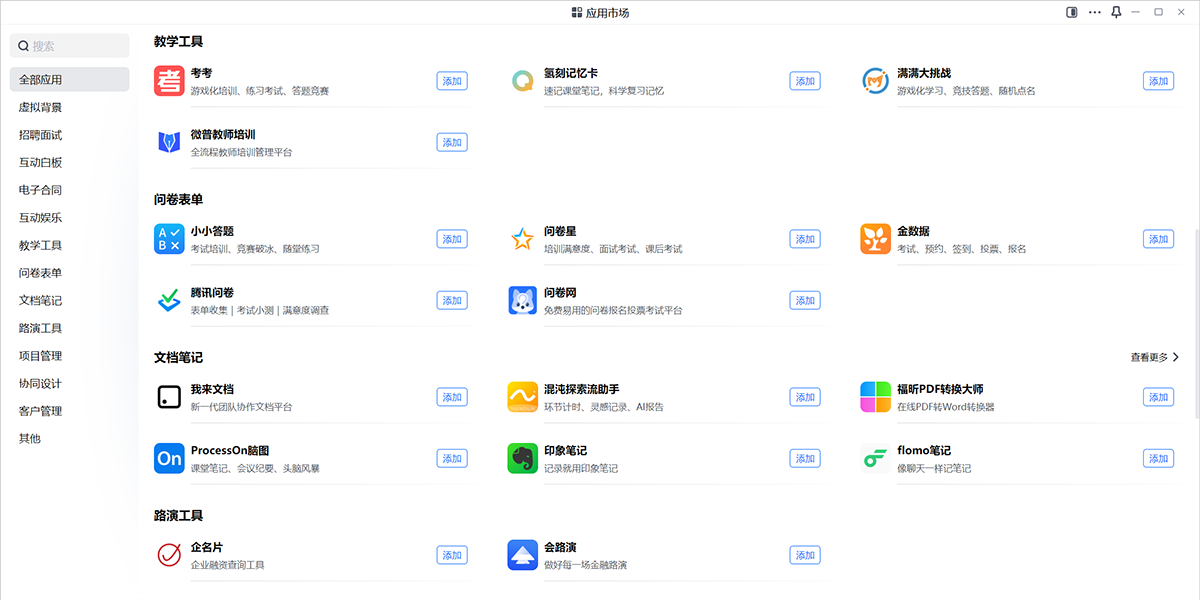Viewport: 1200px width, 600px height.
Task: Switch to the 协同设计 category
Action: 41,383
